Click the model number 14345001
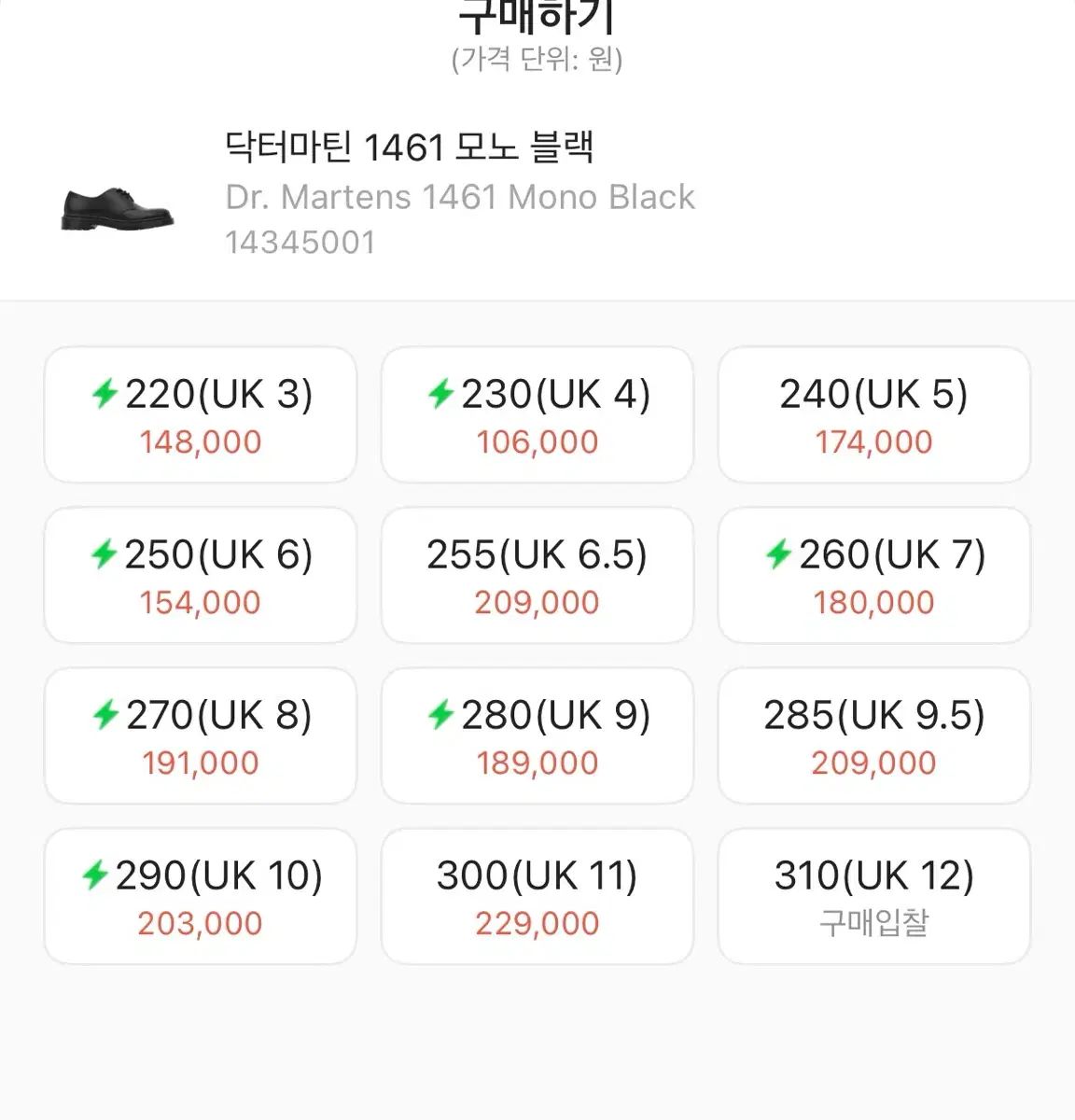 pos(300,244)
